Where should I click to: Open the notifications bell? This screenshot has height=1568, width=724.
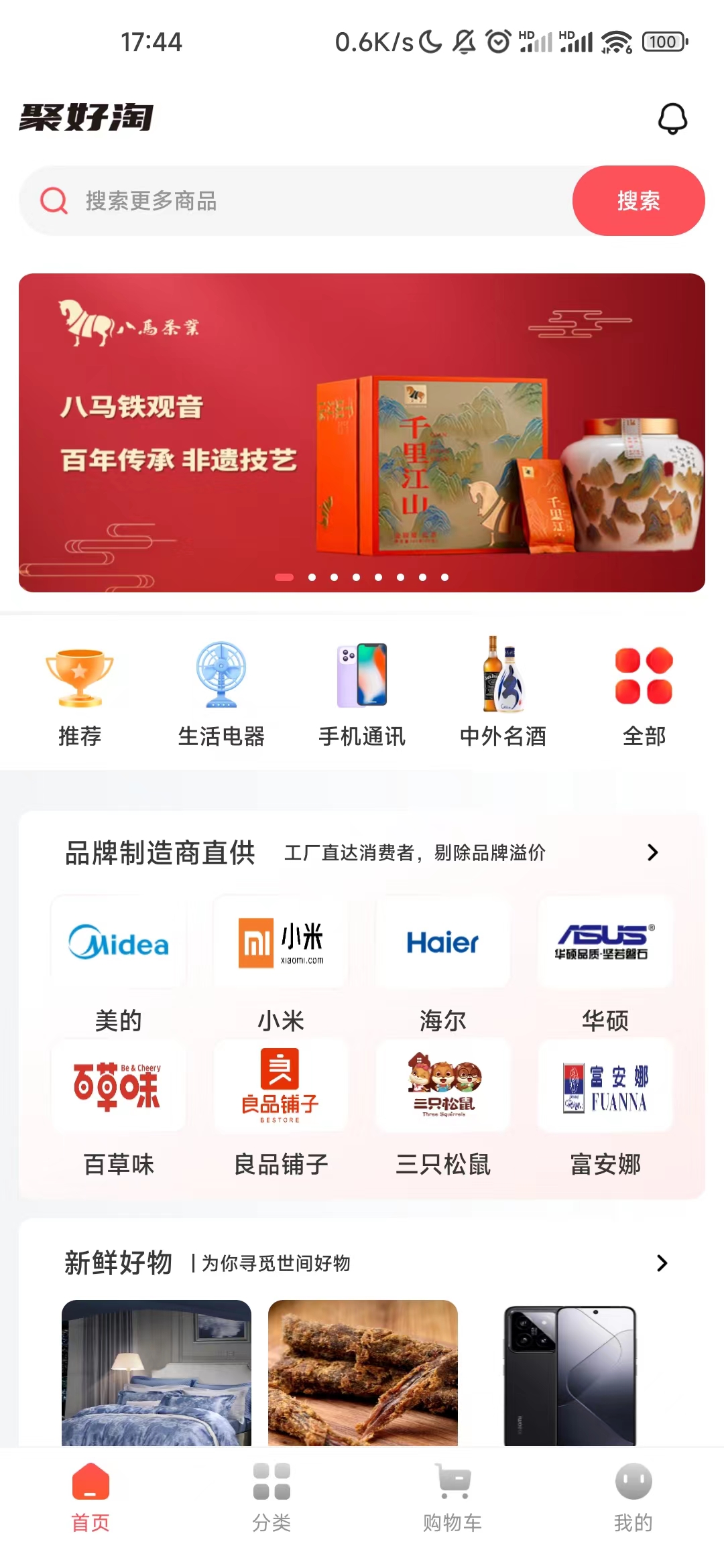pyautogui.click(x=672, y=119)
